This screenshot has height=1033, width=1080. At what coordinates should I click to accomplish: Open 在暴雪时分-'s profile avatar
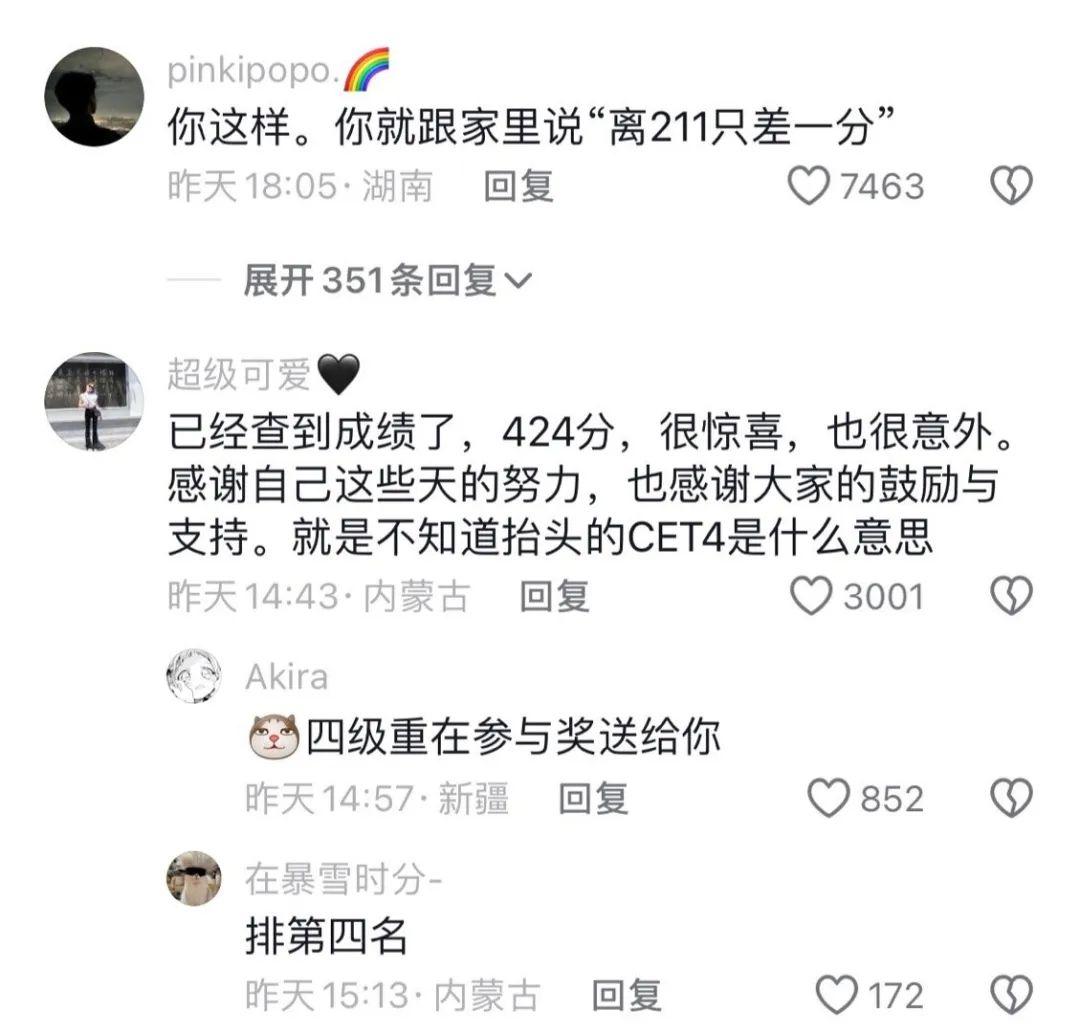click(x=193, y=878)
